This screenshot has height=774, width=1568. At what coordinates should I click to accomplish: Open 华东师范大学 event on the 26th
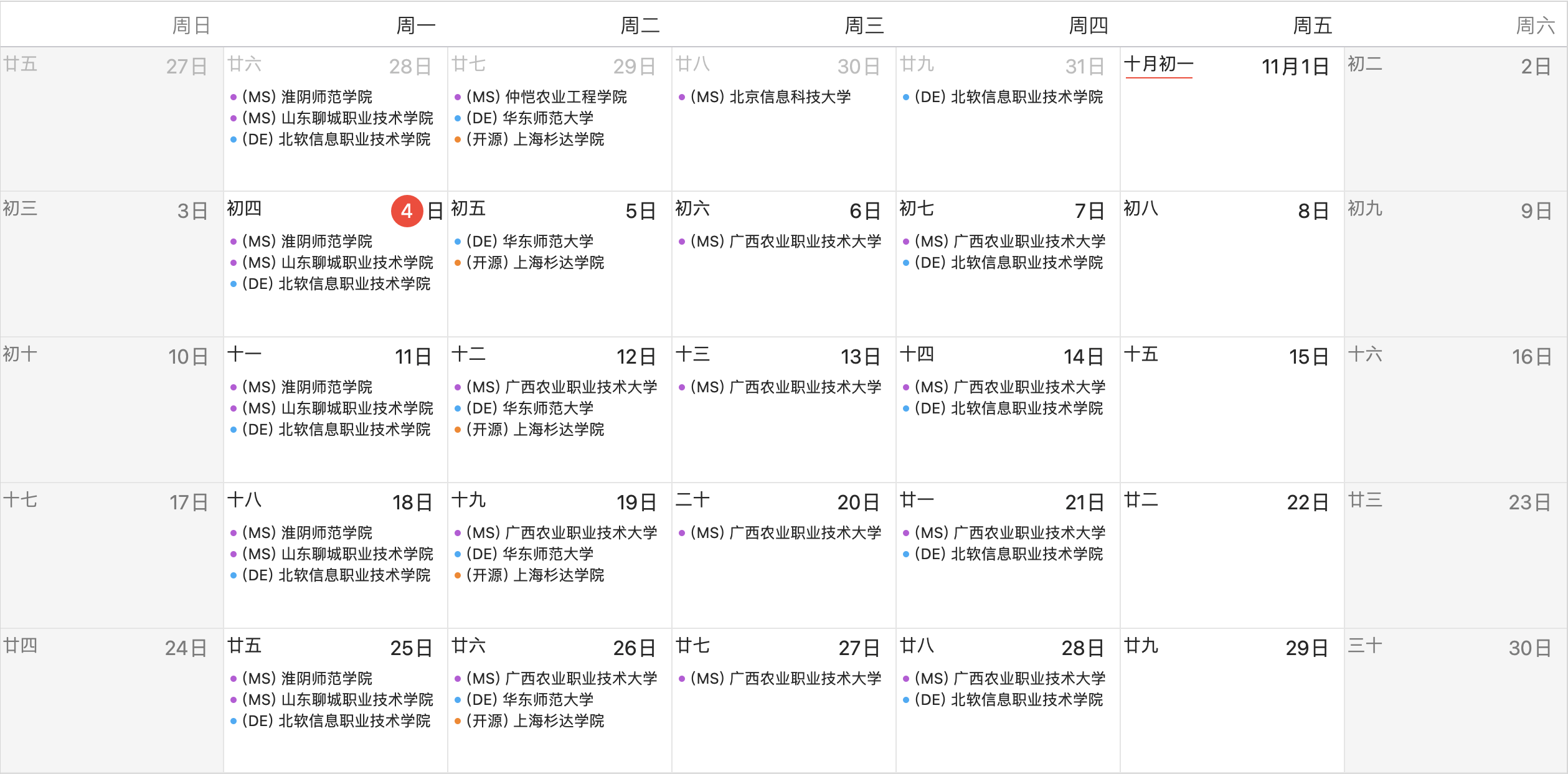[x=529, y=700]
